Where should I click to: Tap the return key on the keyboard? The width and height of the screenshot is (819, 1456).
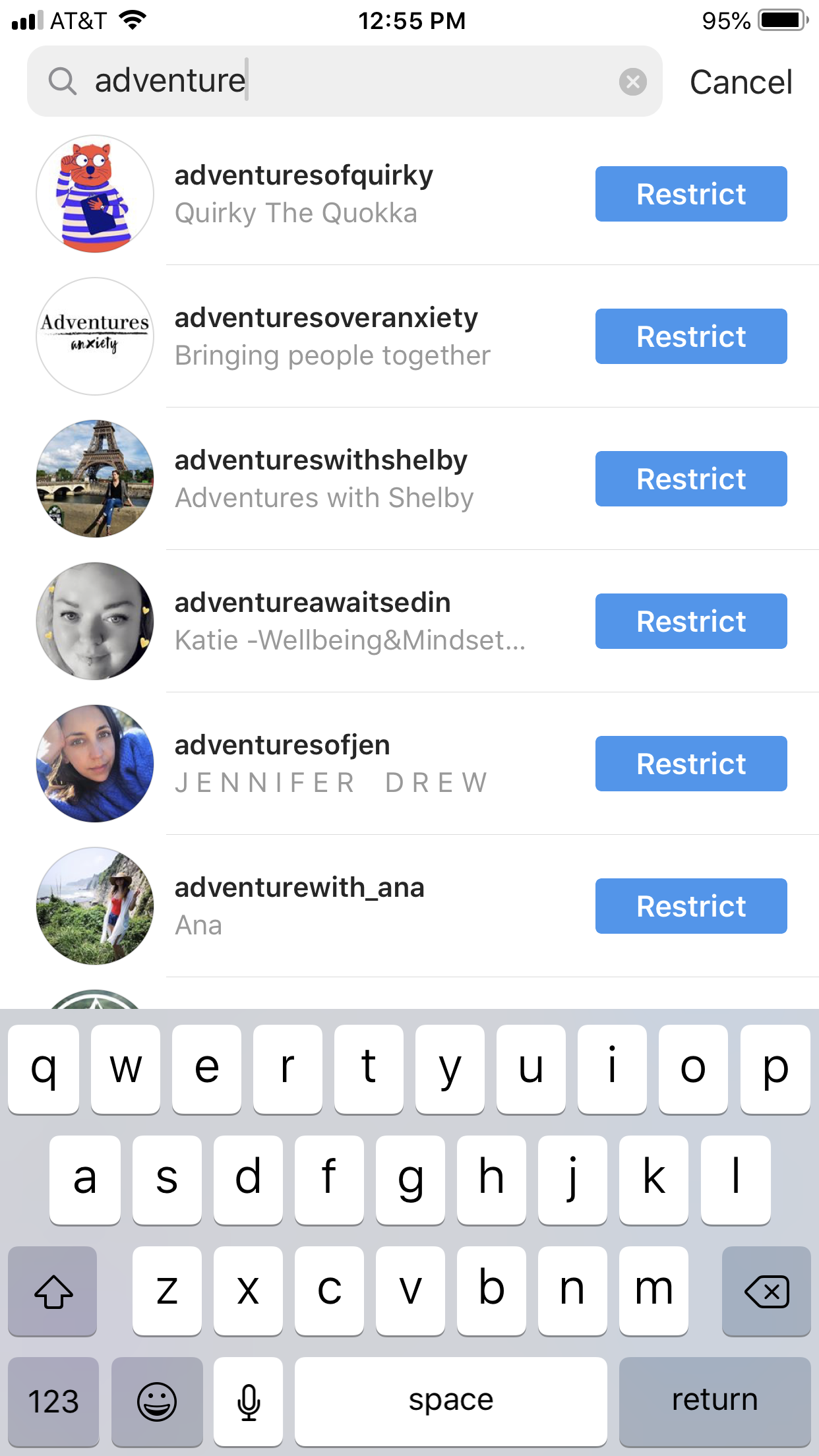(x=714, y=1401)
